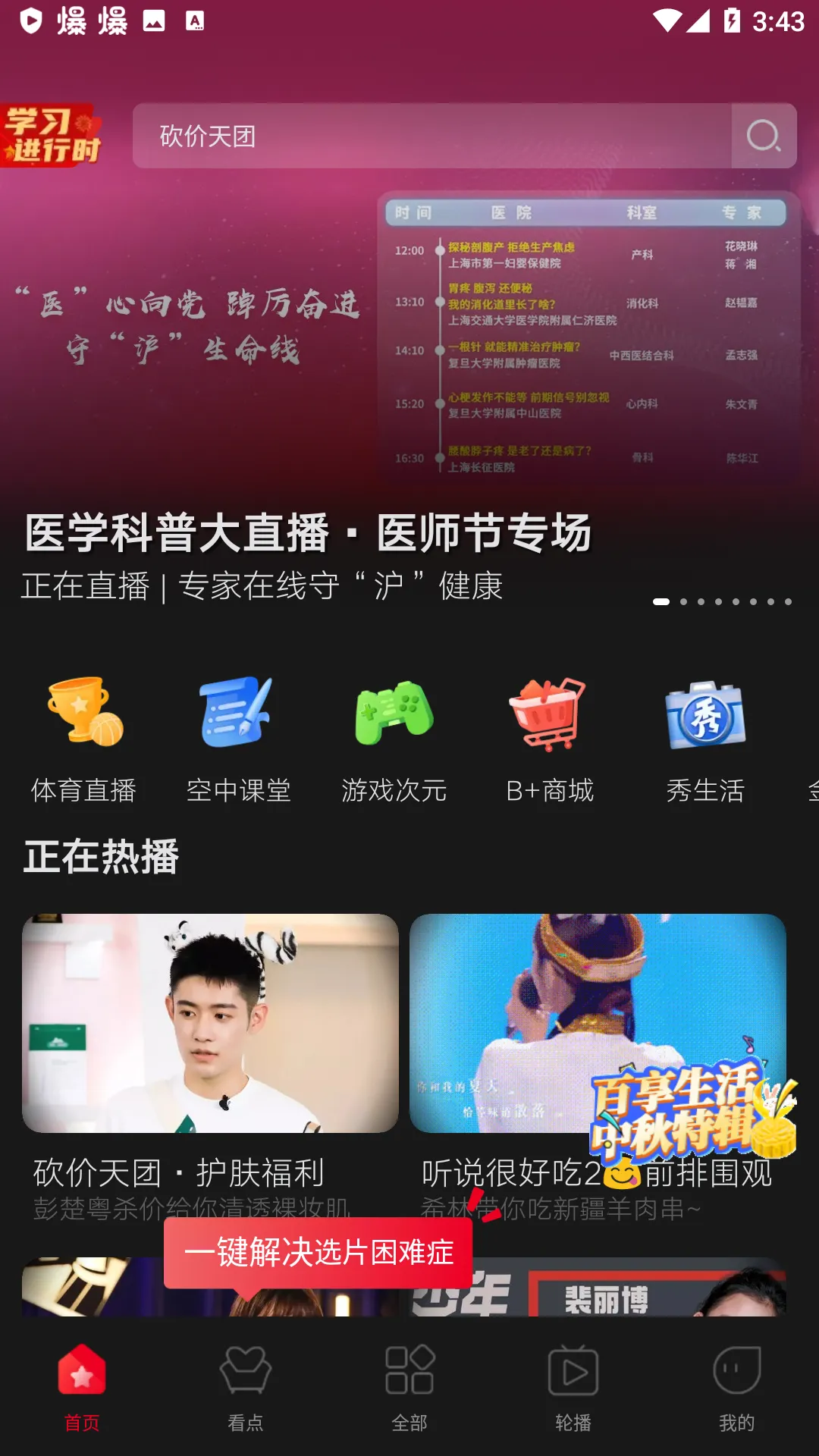Tap the search input field

425,137
